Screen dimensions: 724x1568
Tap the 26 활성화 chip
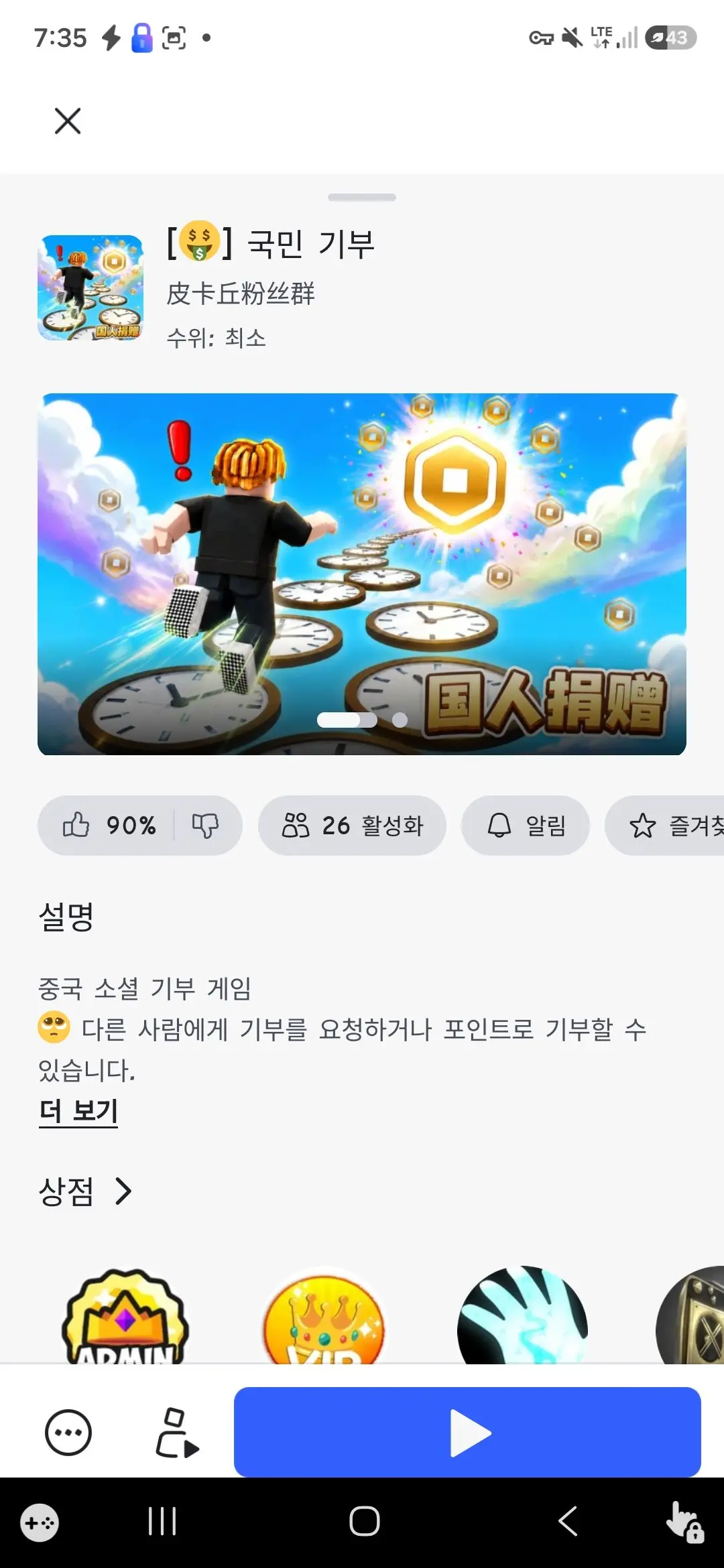[x=352, y=826]
